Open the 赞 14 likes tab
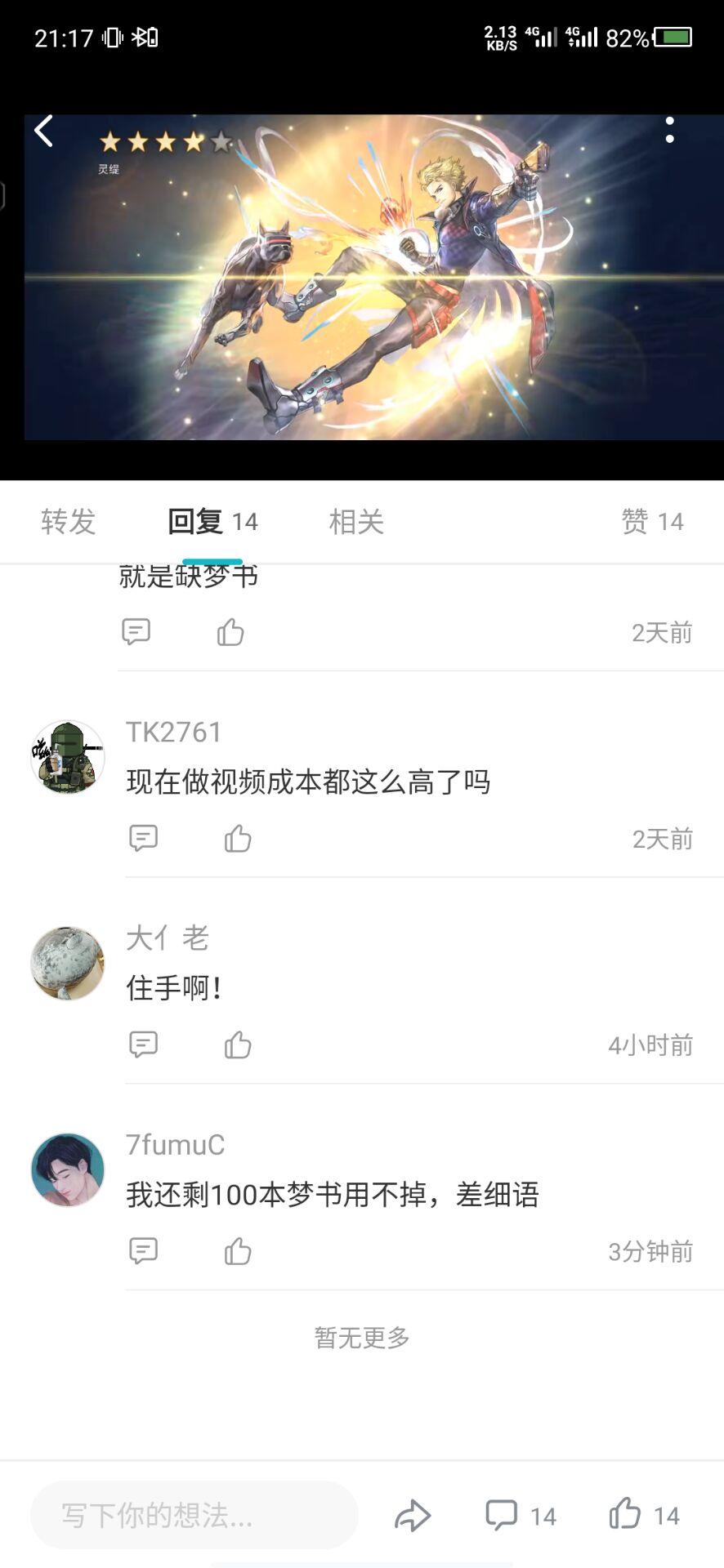 click(x=652, y=522)
